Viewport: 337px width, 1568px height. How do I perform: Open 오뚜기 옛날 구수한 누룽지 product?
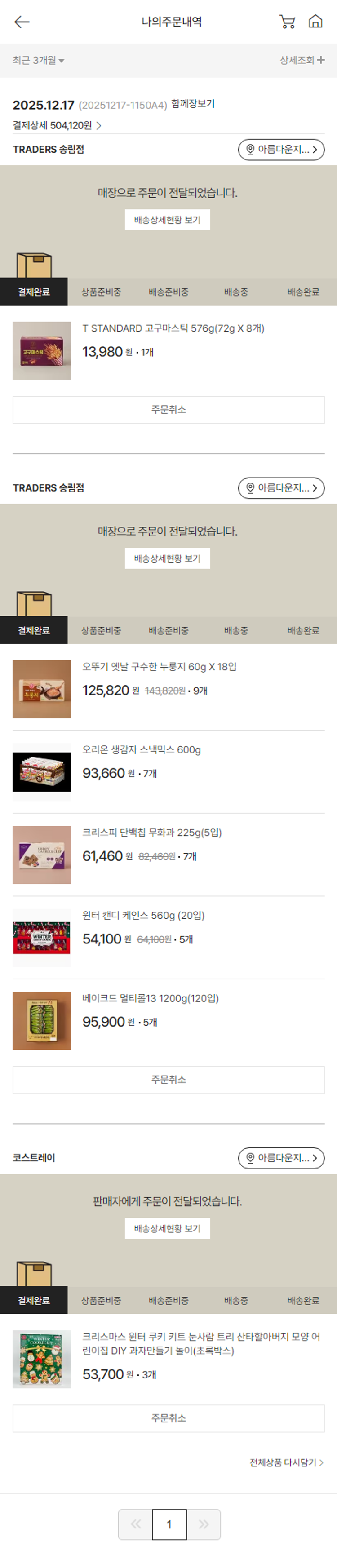tap(160, 667)
